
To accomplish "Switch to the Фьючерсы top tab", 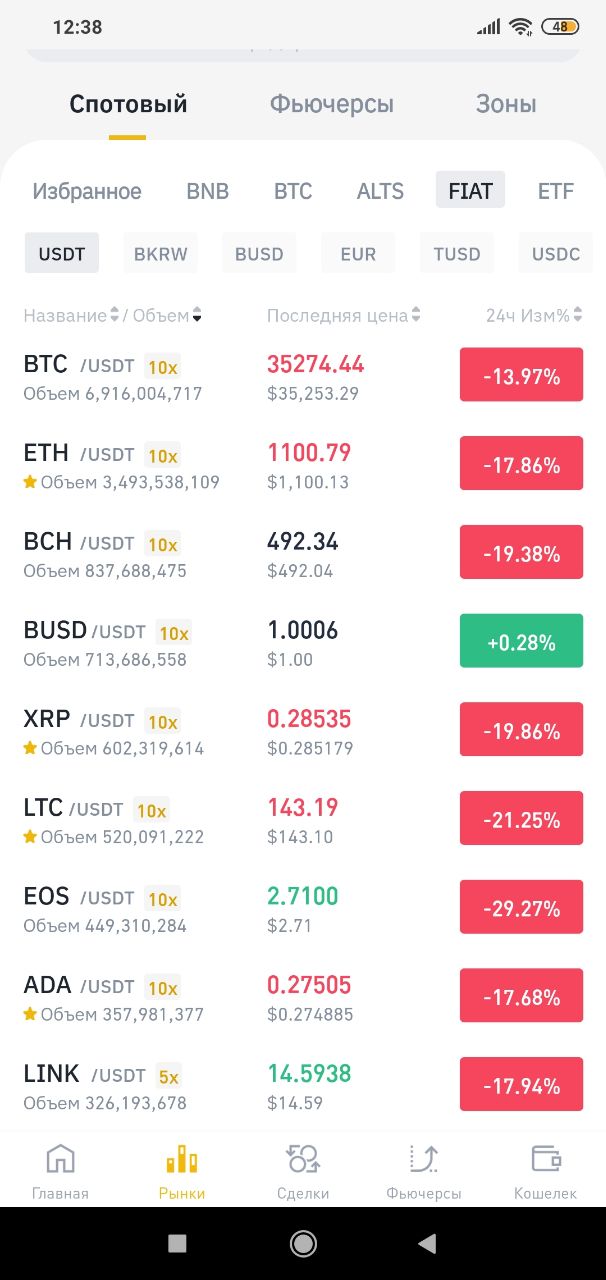I will pyautogui.click(x=331, y=104).
